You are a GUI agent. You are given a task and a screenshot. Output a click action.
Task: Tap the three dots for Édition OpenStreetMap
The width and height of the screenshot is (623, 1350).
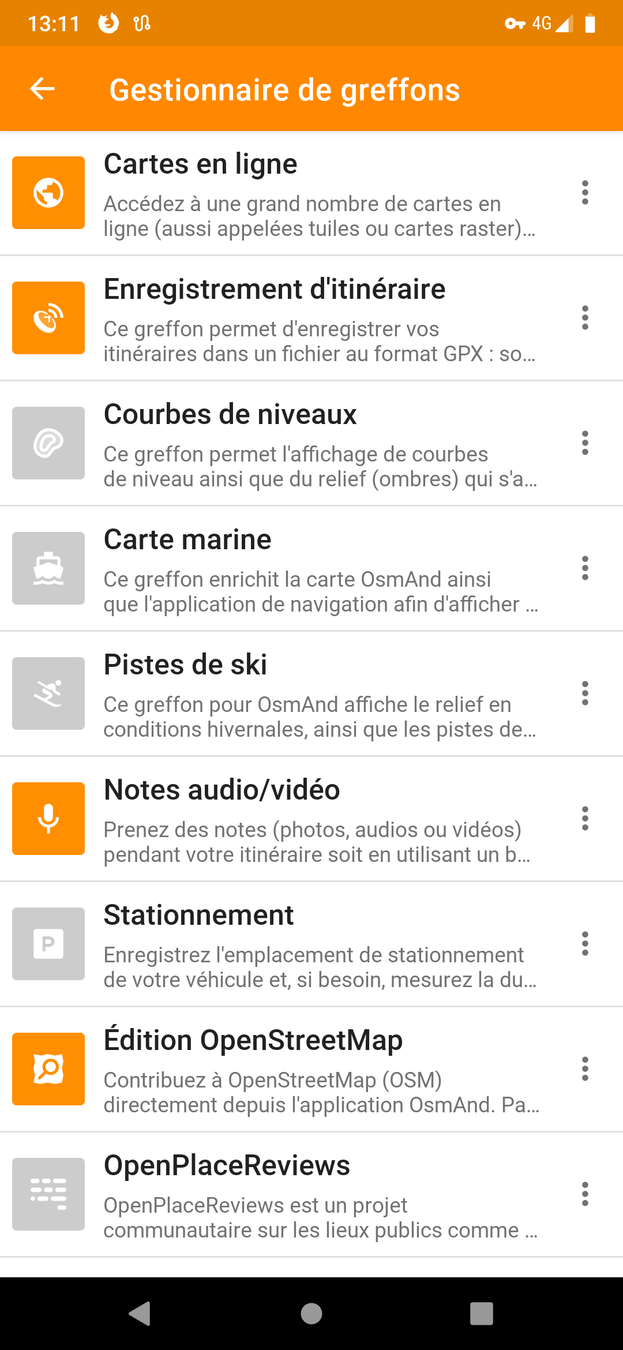(x=585, y=1069)
